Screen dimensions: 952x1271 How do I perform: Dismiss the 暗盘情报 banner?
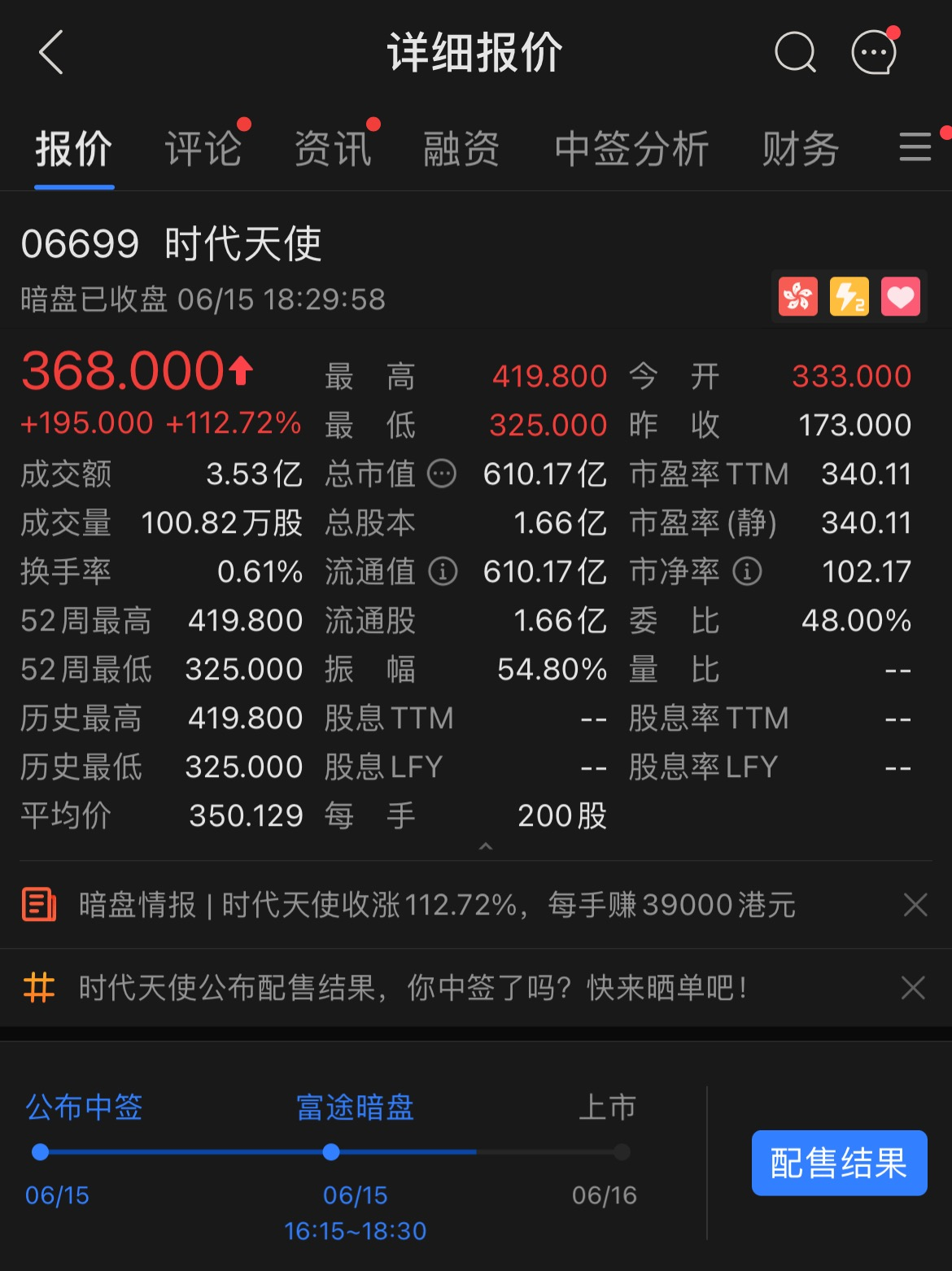pyautogui.click(x=915, y=905)
